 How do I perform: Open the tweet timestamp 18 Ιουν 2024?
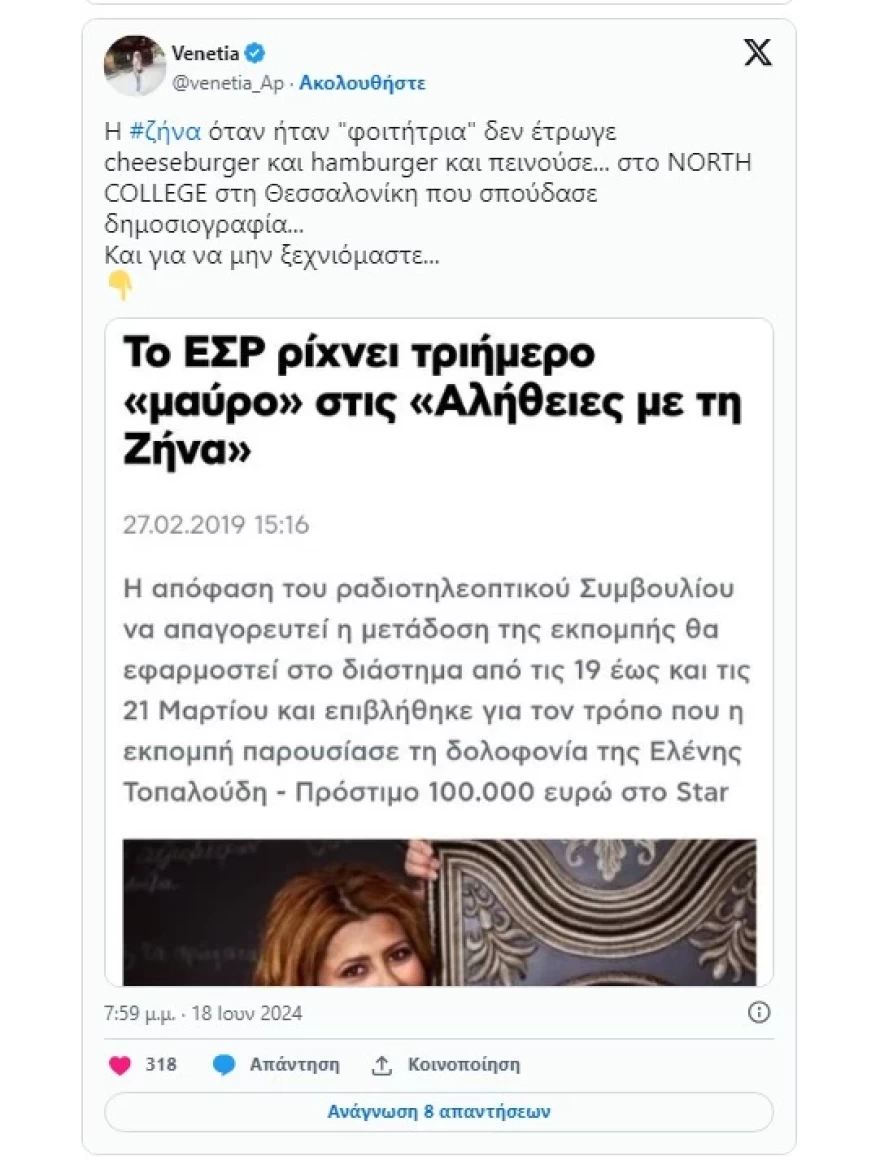(203, 1013)
